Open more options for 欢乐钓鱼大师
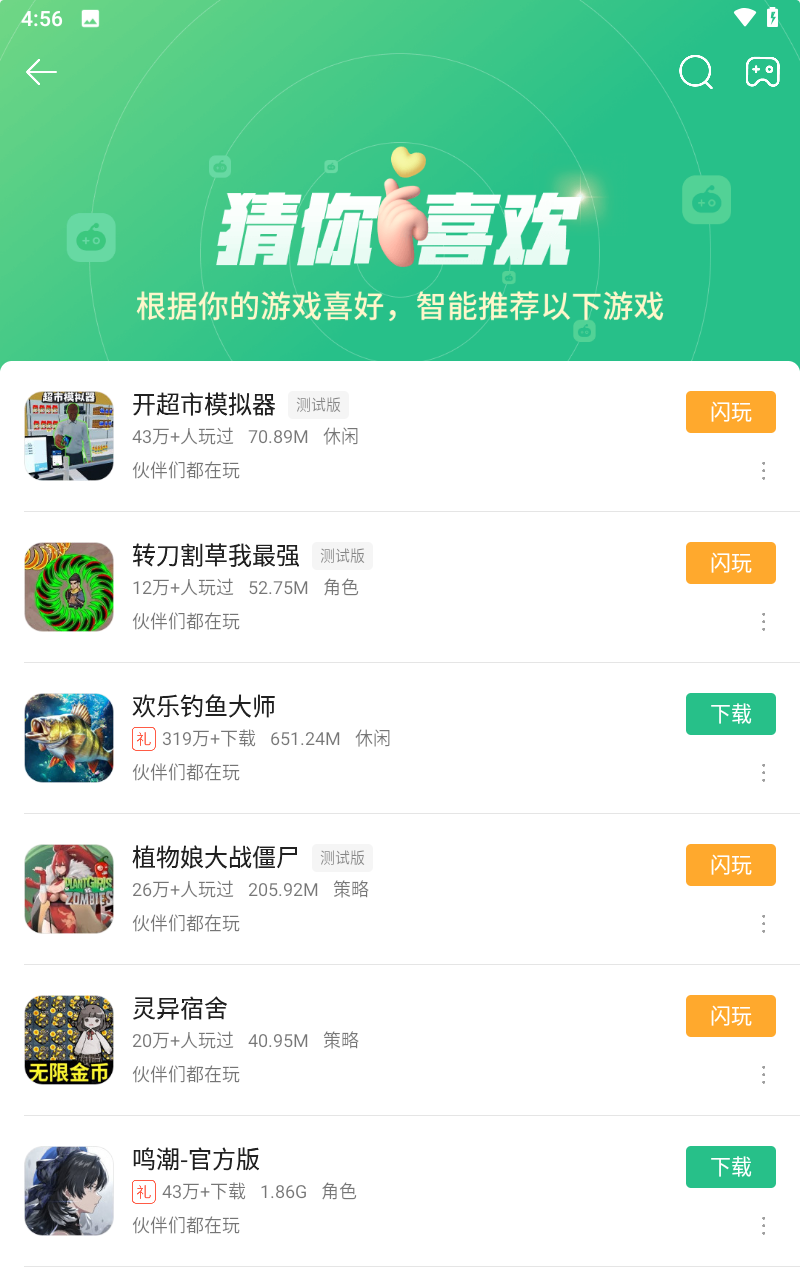The height and width of the screenshot is (1280, 800). [763, 773]
